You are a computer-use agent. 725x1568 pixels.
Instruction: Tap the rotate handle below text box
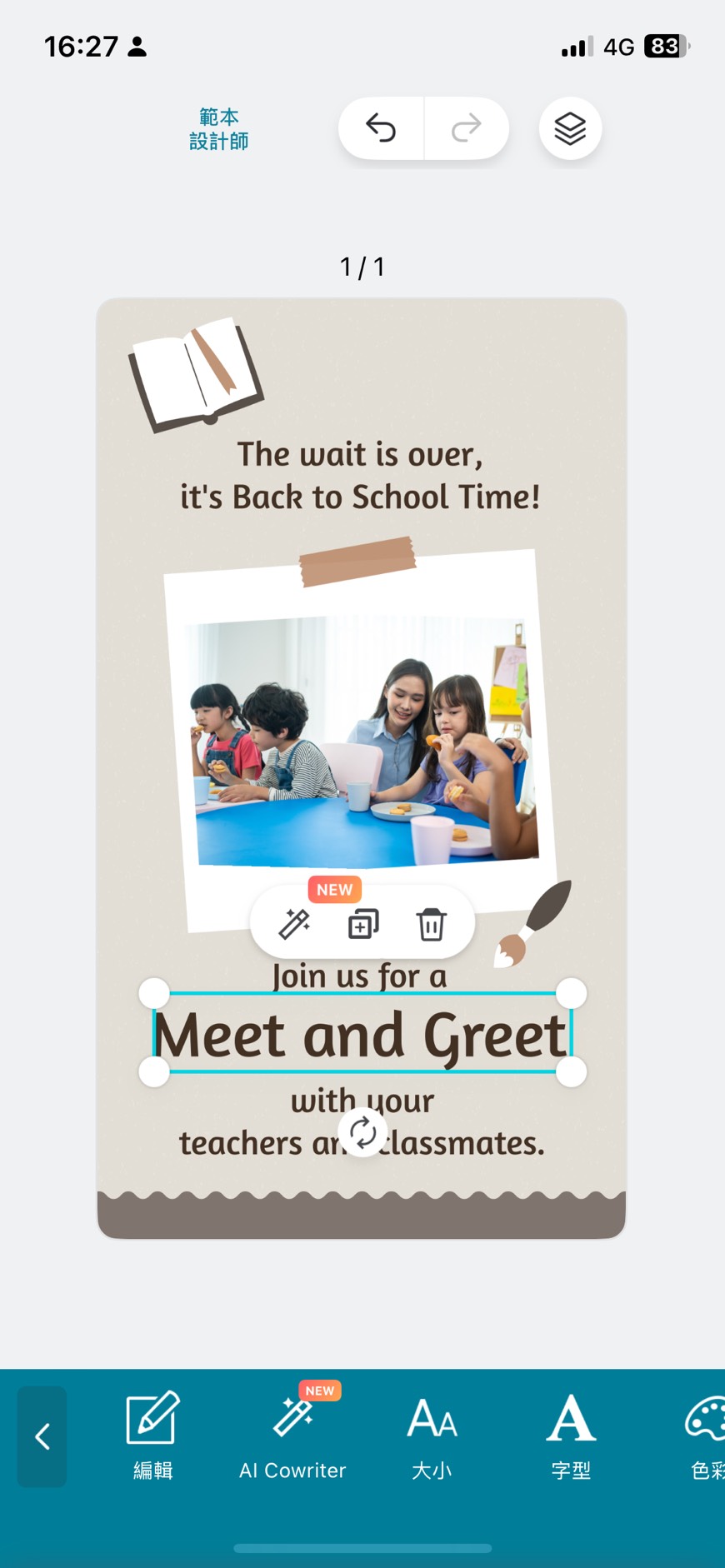click(362, 1133)
